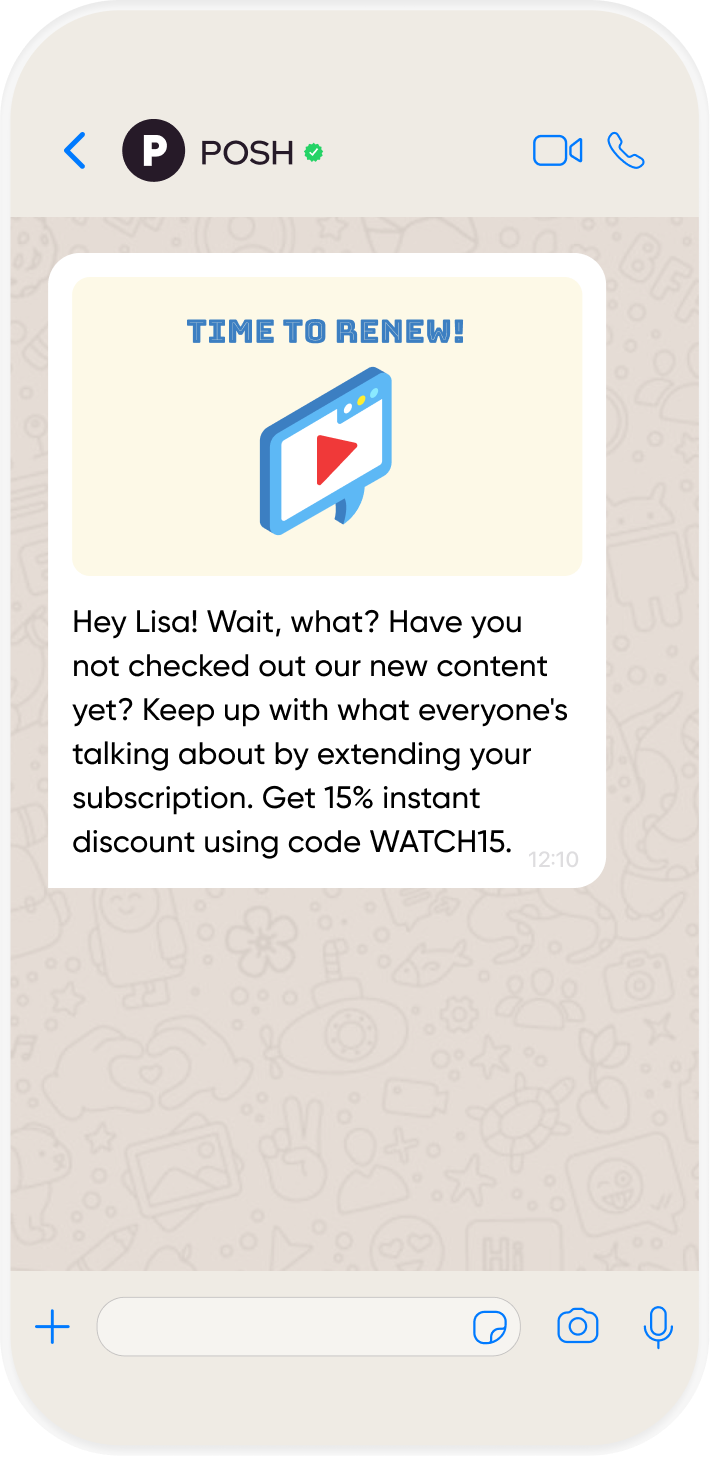Focus the message input field
The width and height of the screenshot is (710, 1457).
click(280, 1327)
